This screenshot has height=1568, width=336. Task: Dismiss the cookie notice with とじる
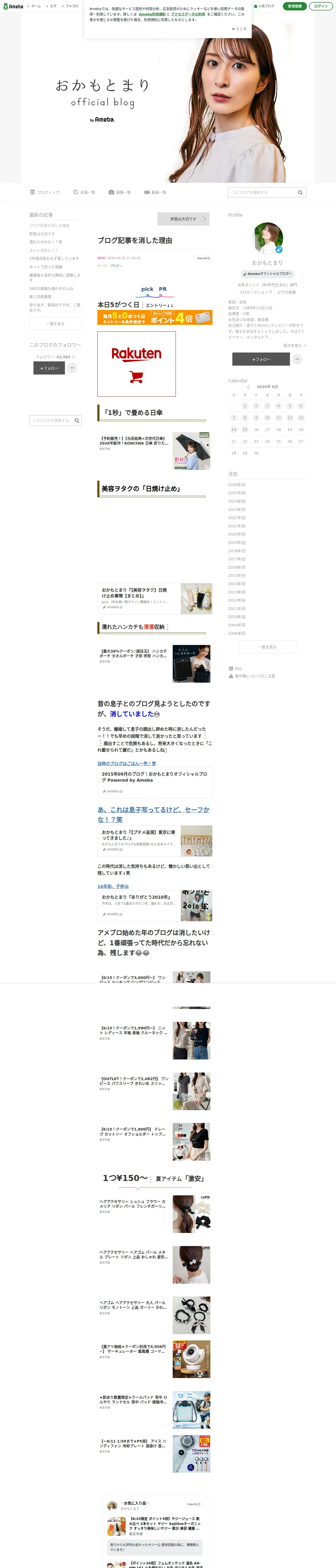239,28
